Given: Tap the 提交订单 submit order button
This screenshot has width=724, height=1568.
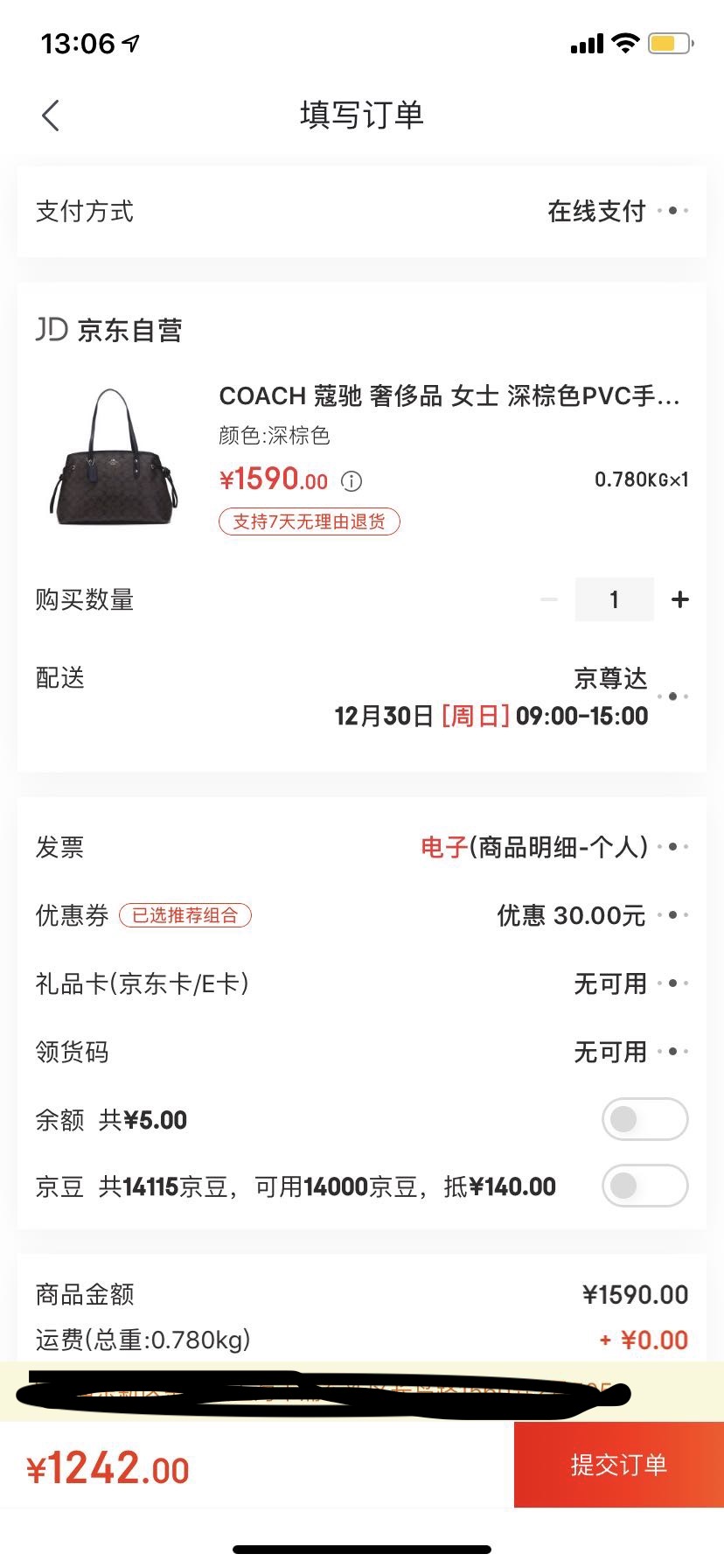Looking at the screenshot, I should click(618, 1465).
